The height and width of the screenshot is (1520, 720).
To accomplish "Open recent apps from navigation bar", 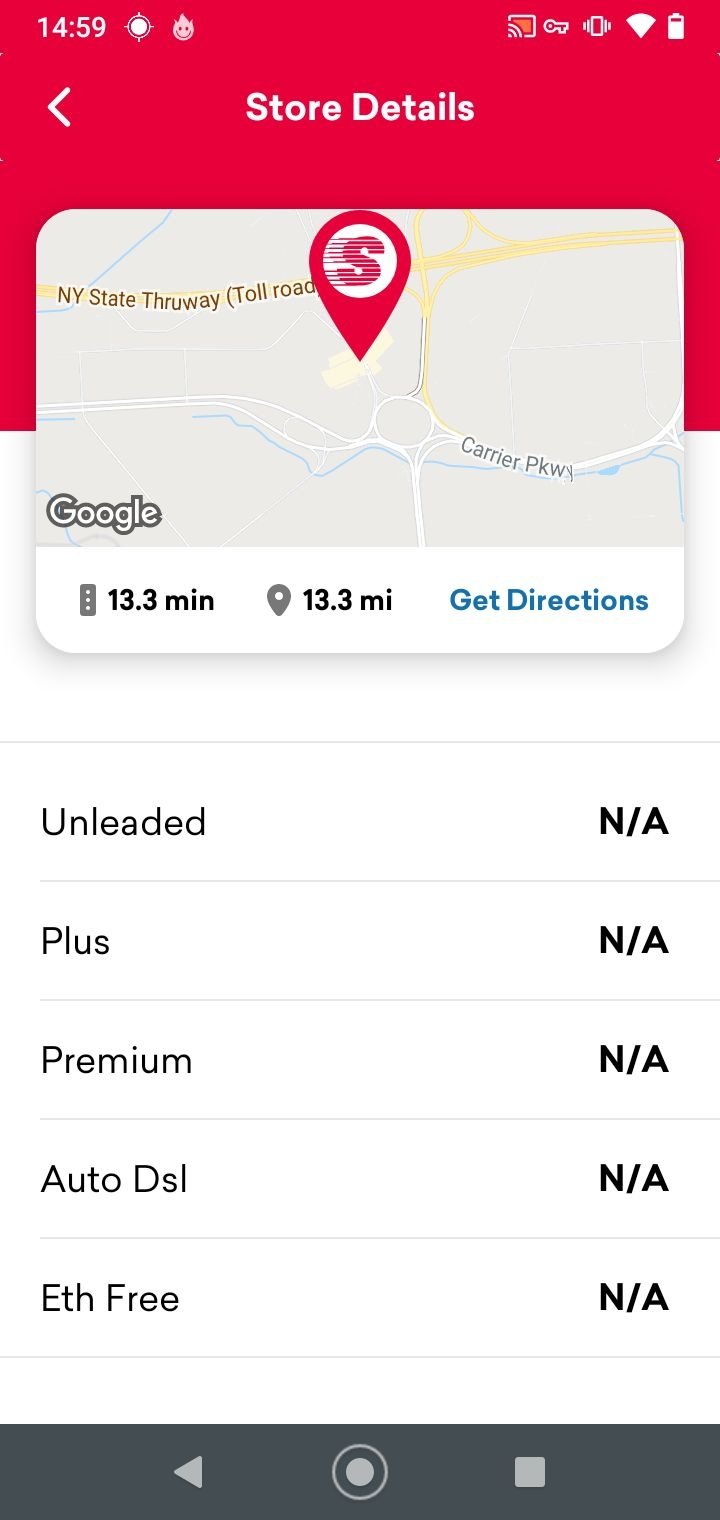I will (529, 1472).
